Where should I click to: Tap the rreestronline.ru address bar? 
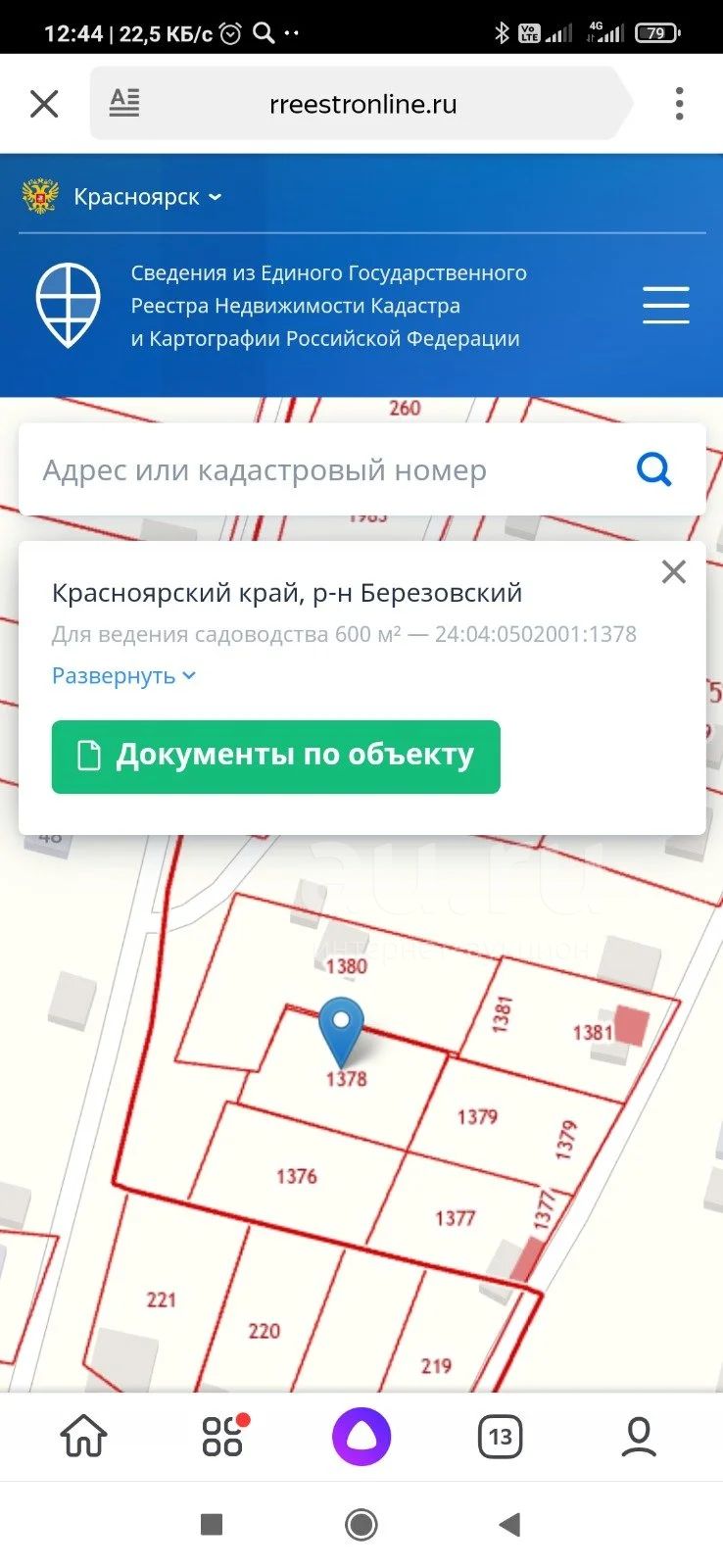point(362,104)
